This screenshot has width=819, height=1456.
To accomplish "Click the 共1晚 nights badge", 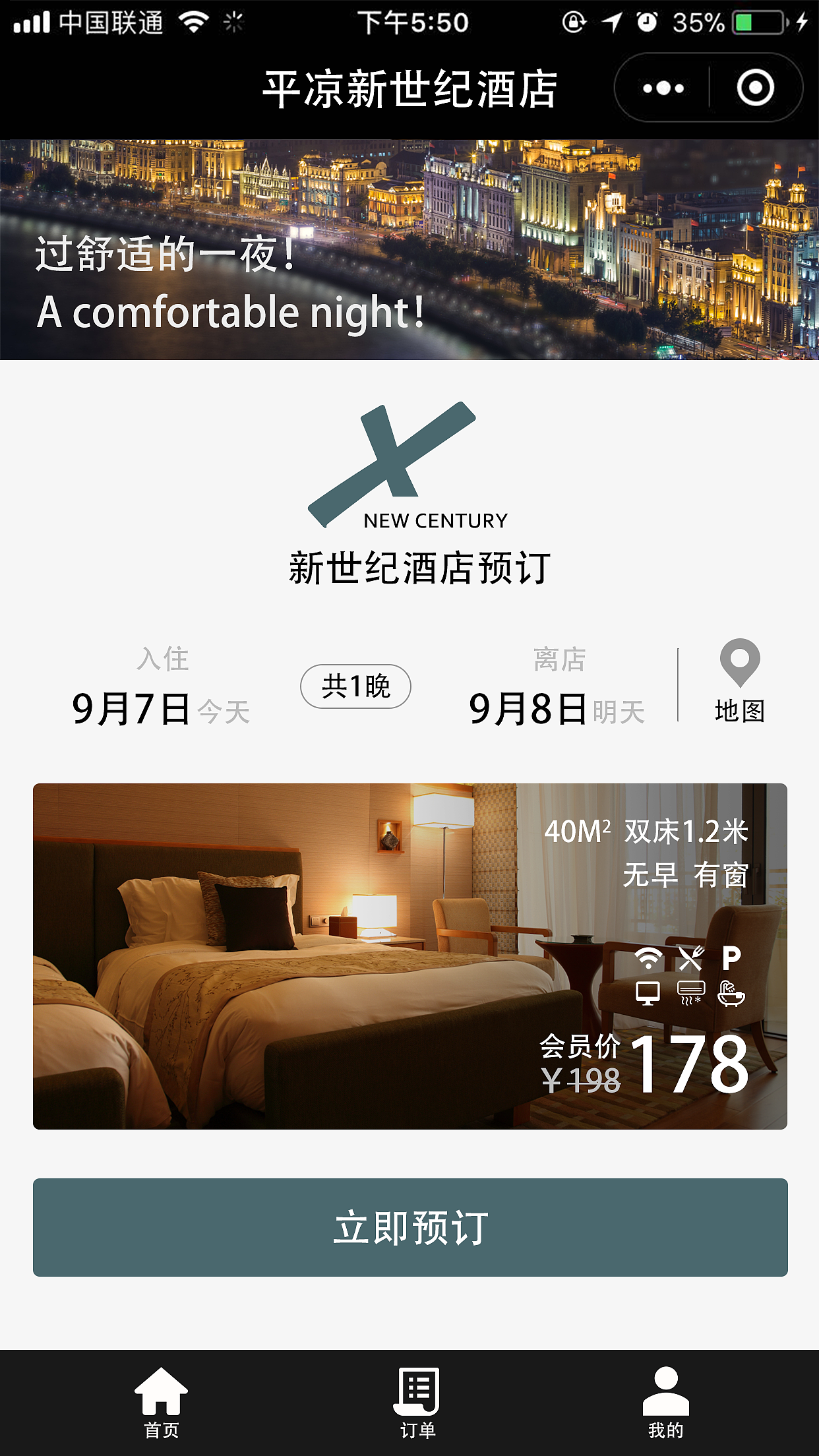I will tap(356, 686).
